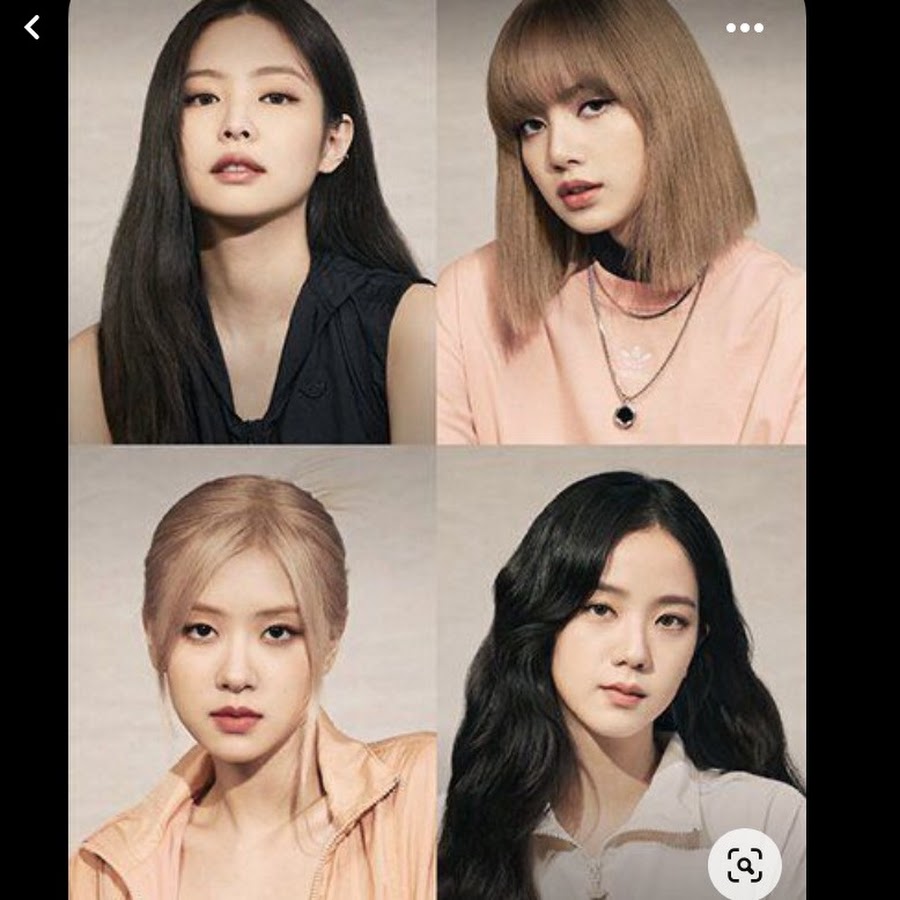Start a visual search on this image
Image resolution: width=900 pixels, height=900 pixels.
point(745,865)
